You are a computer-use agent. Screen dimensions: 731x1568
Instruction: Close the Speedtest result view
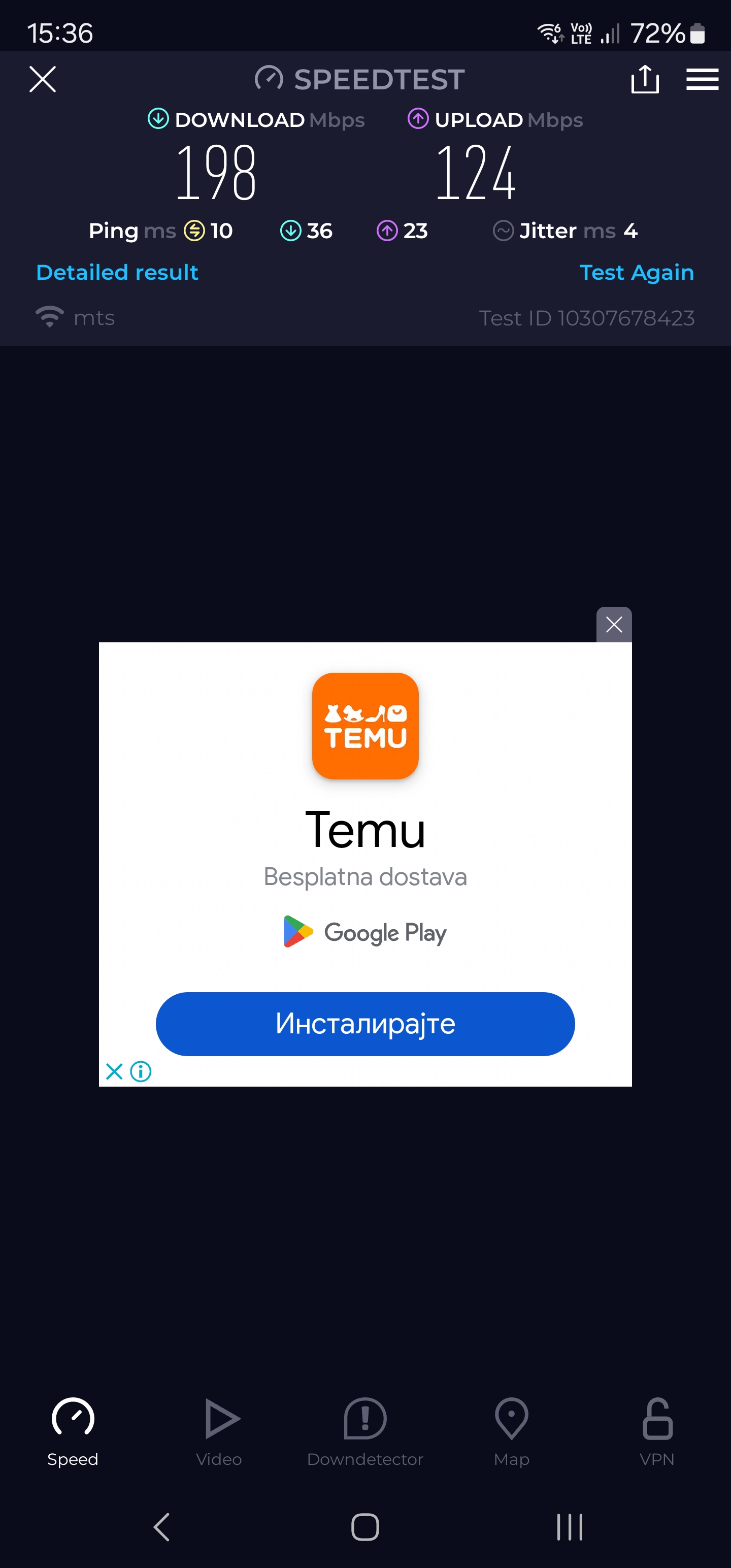[43, 79]
